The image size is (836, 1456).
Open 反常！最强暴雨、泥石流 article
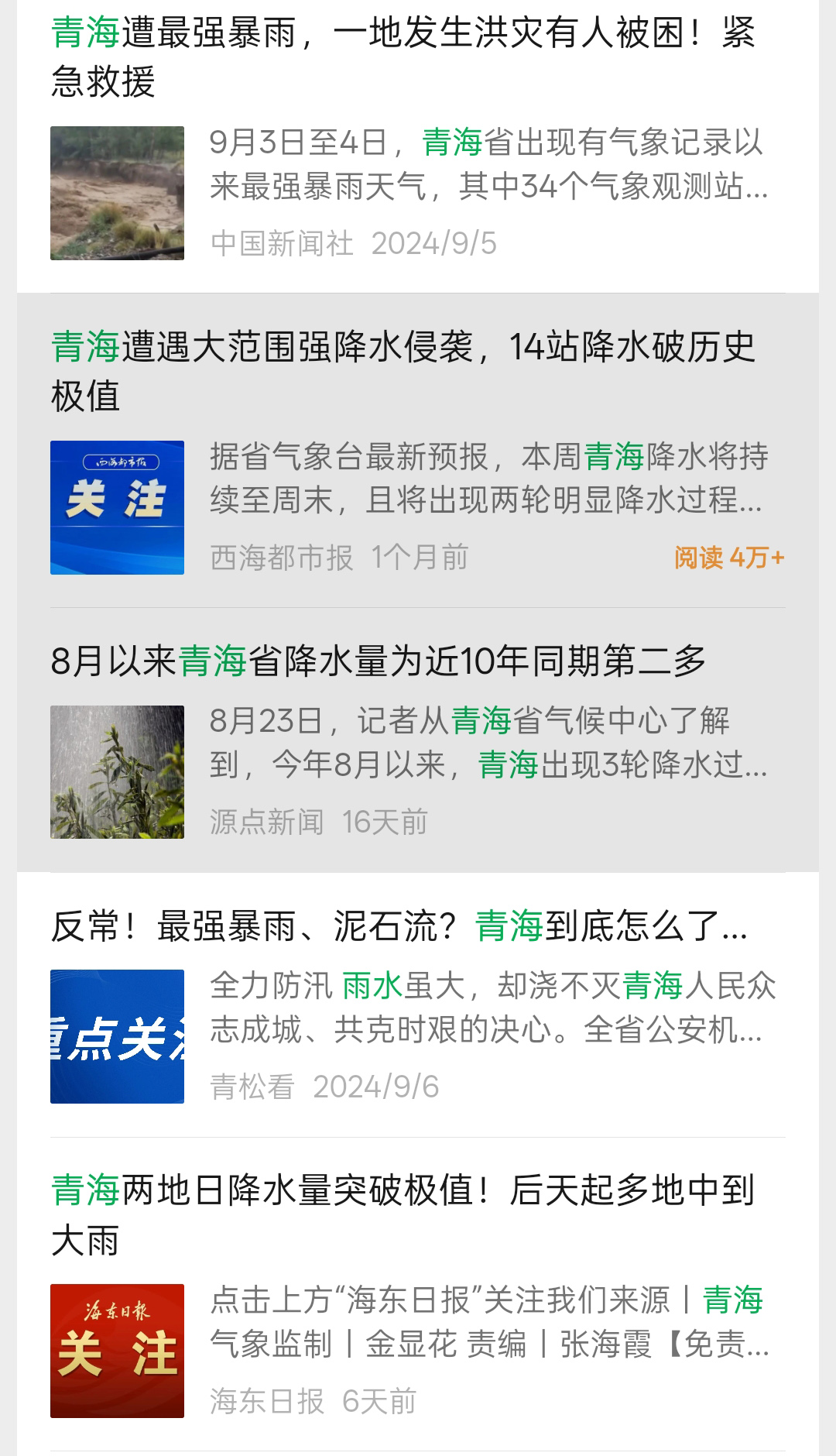coord(399,926)
